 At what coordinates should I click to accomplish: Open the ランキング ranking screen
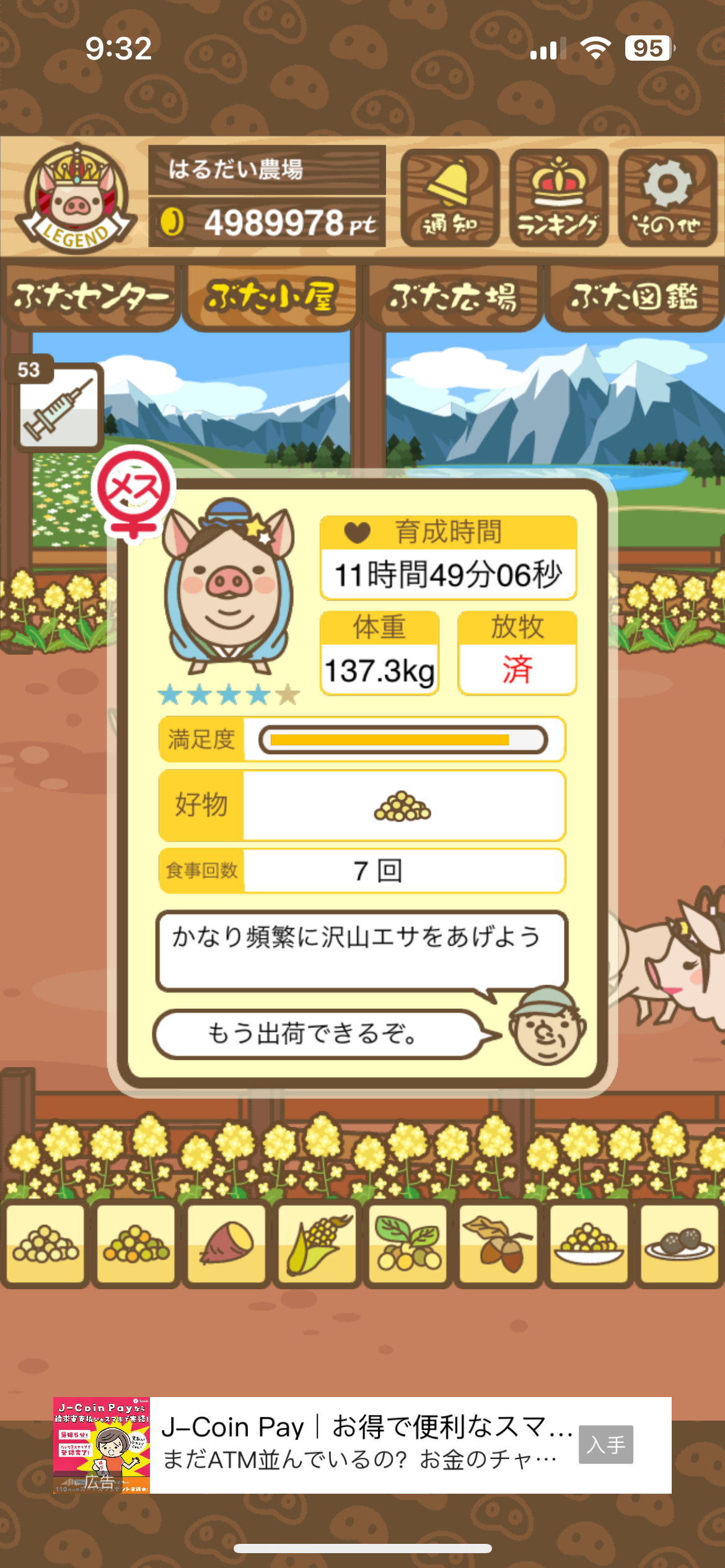(558, 198)
